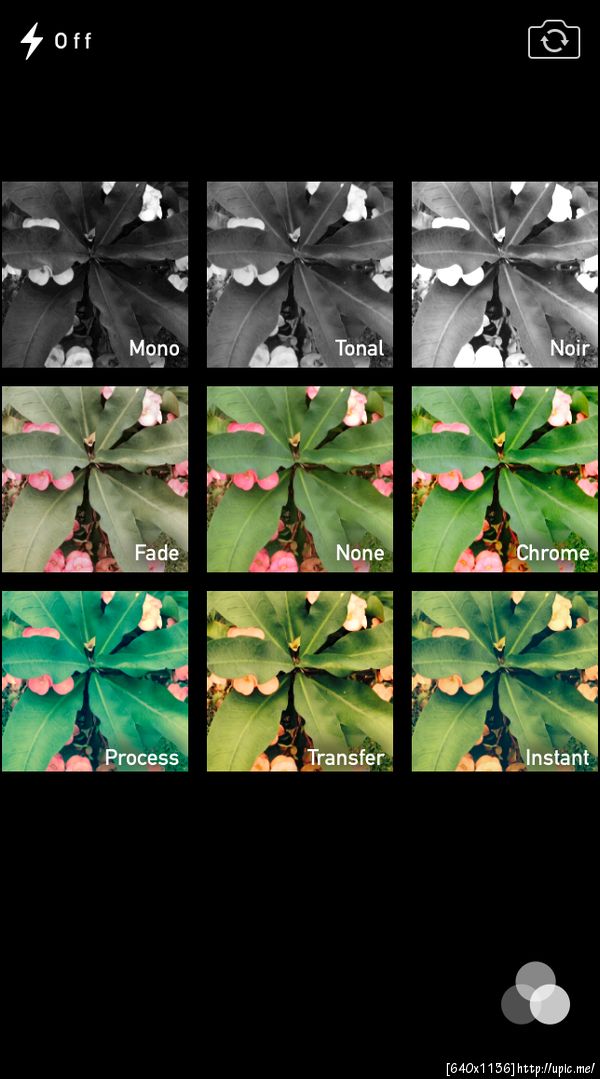This screenshot has width=600, height=1079.
Task: Choose the Tonal filter
Action: pos(300,274)
